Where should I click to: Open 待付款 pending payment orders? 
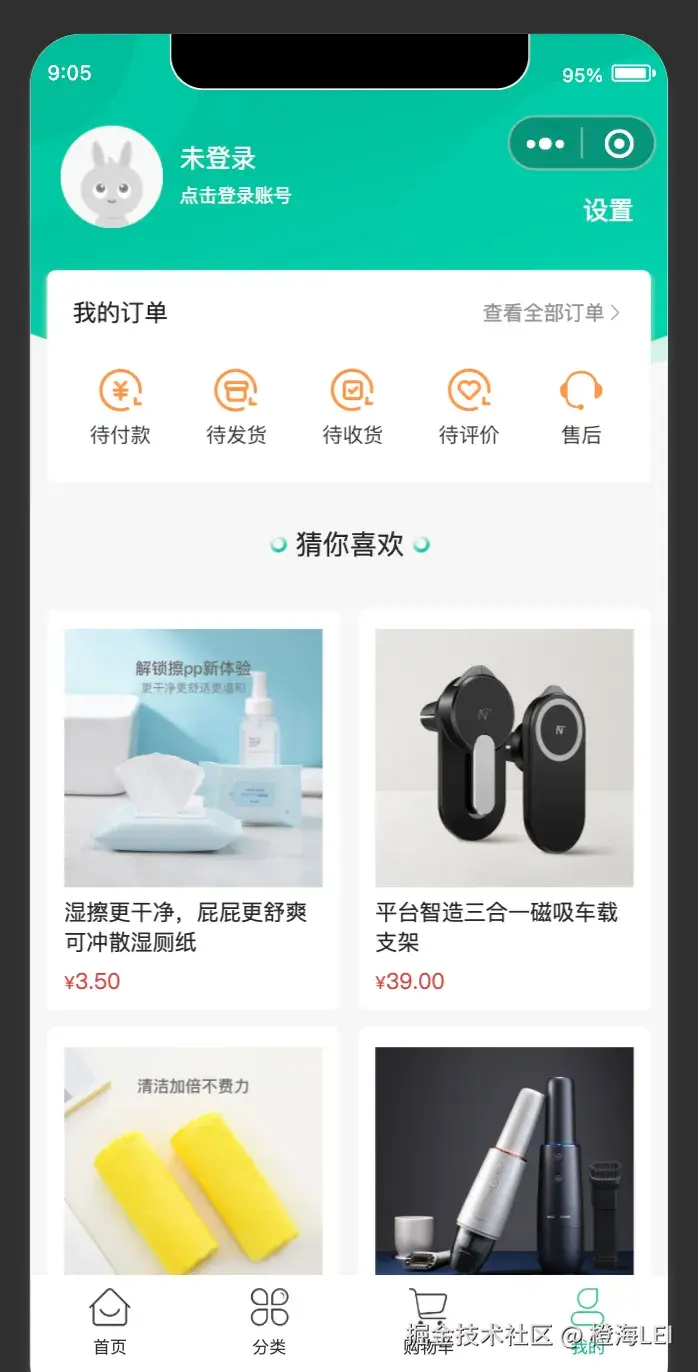pos(120,407)
